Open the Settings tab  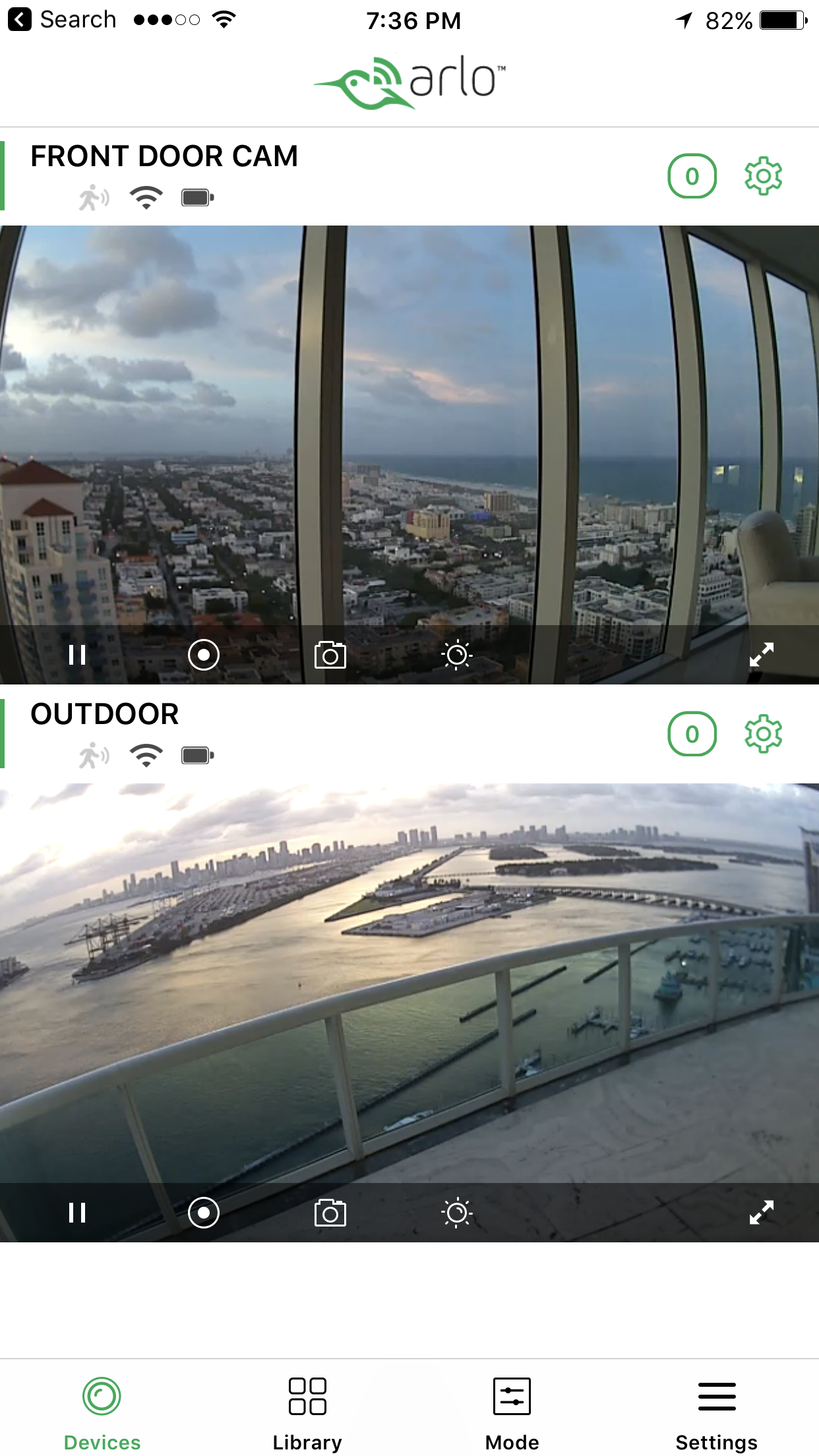tap(716, 1412)
